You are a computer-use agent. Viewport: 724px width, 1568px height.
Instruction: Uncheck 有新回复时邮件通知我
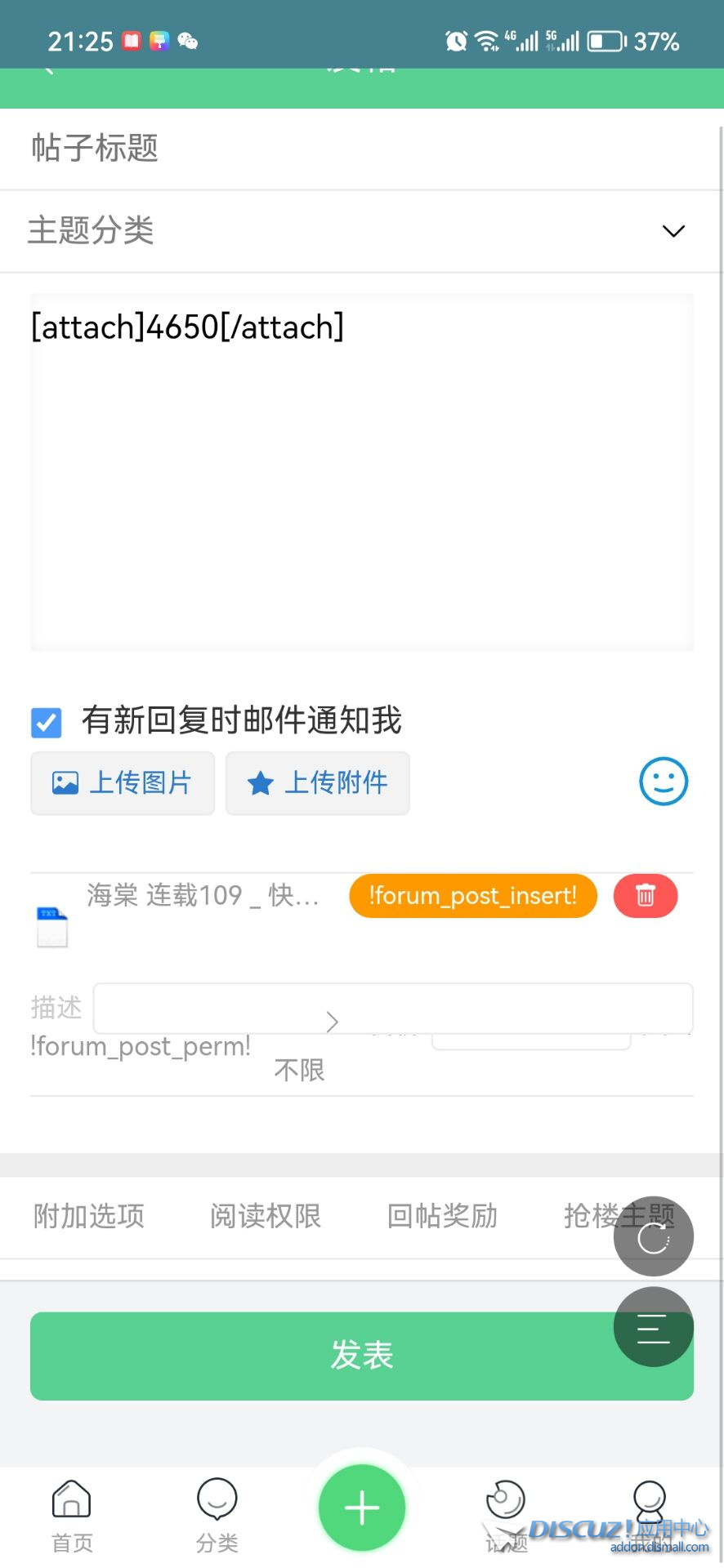pos(46,721)
